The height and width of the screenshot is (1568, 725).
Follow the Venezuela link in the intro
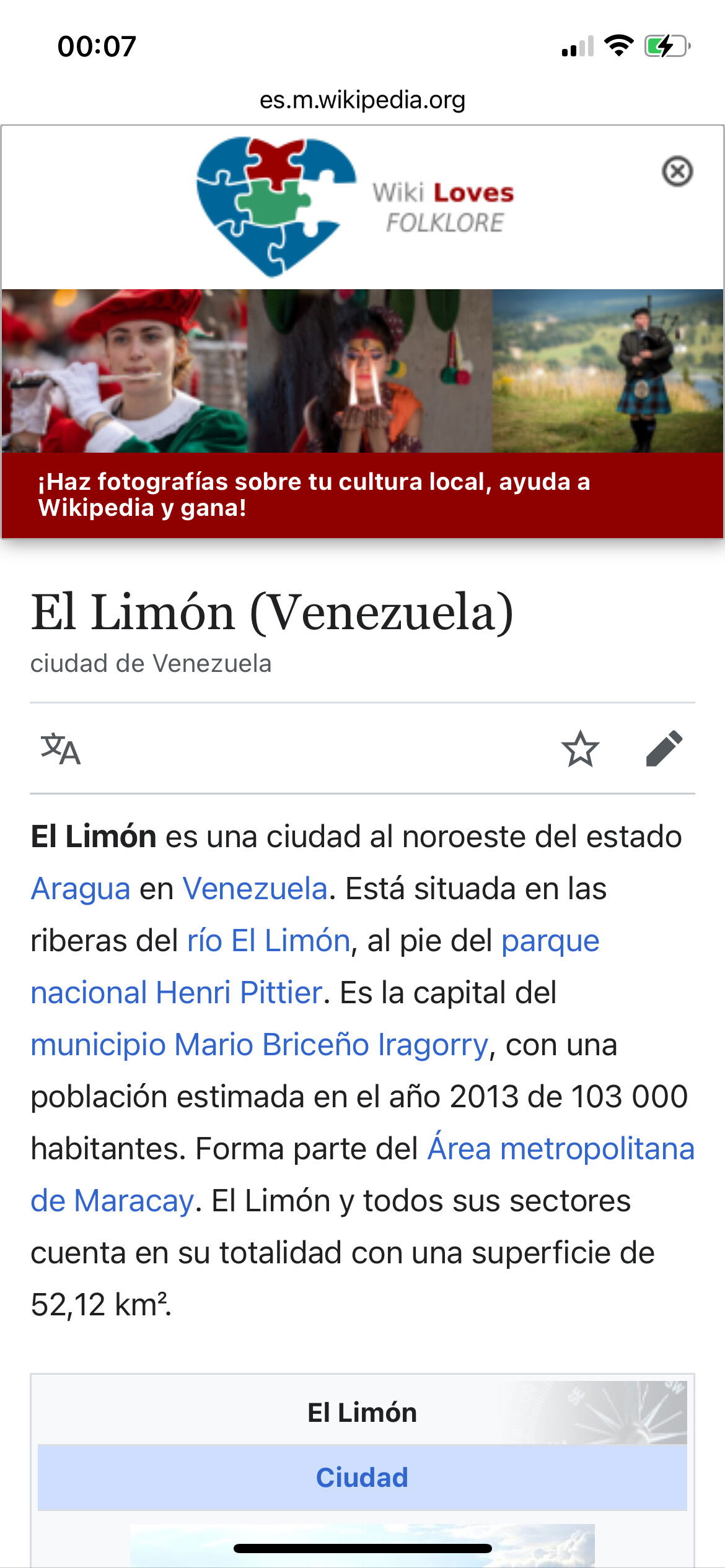pos(255,889)
